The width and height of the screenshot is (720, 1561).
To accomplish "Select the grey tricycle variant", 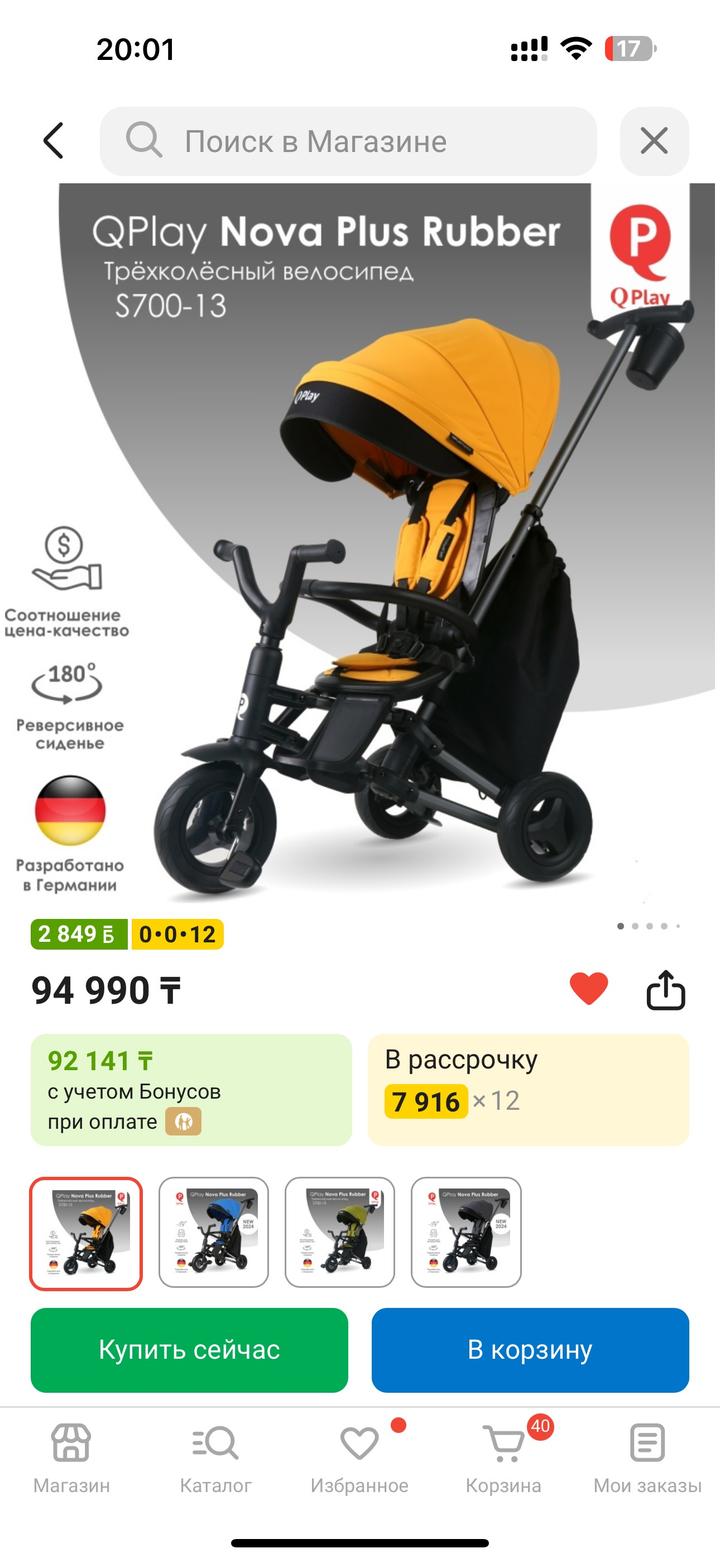I will click(466, 1232).
